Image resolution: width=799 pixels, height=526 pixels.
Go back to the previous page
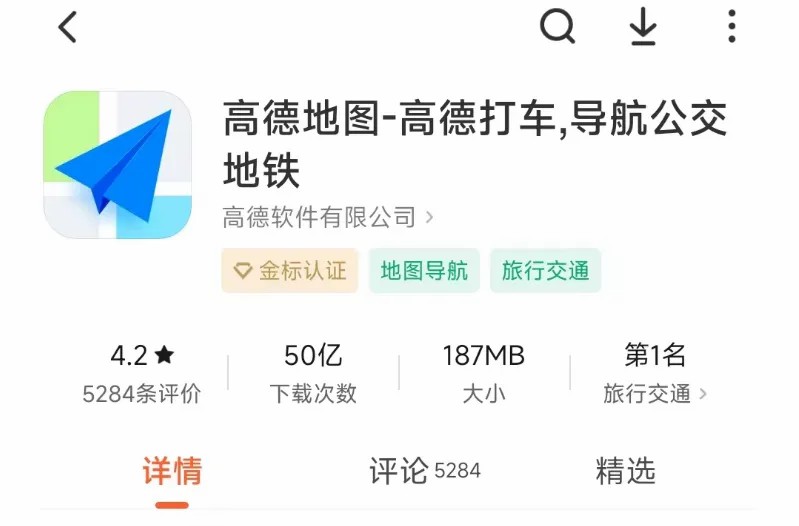67,28
